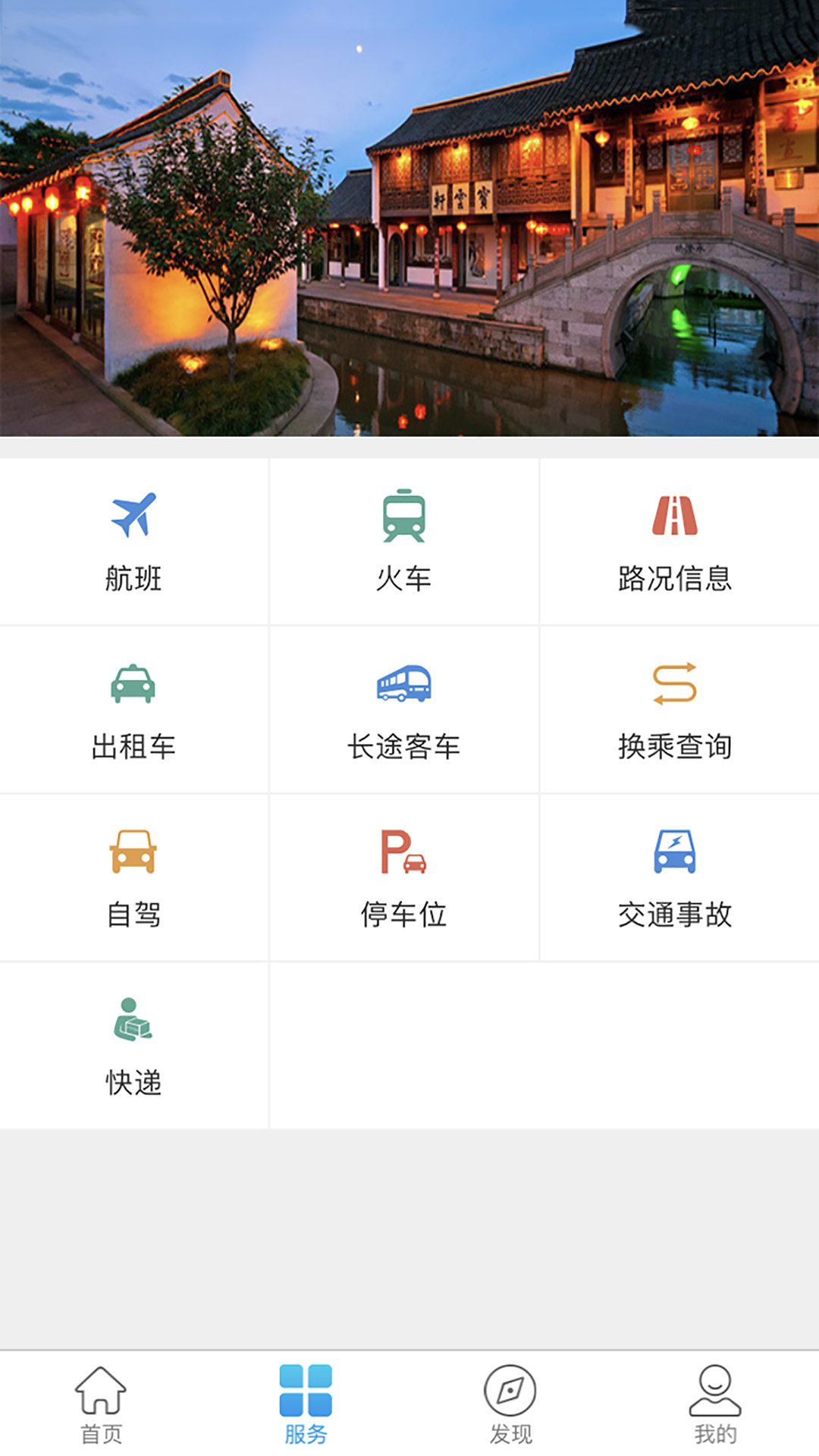Image resolution: width=819 pixels, height=1456 pixels.
Task: Open the 我的 profile tab
Action: [715, 1404]
